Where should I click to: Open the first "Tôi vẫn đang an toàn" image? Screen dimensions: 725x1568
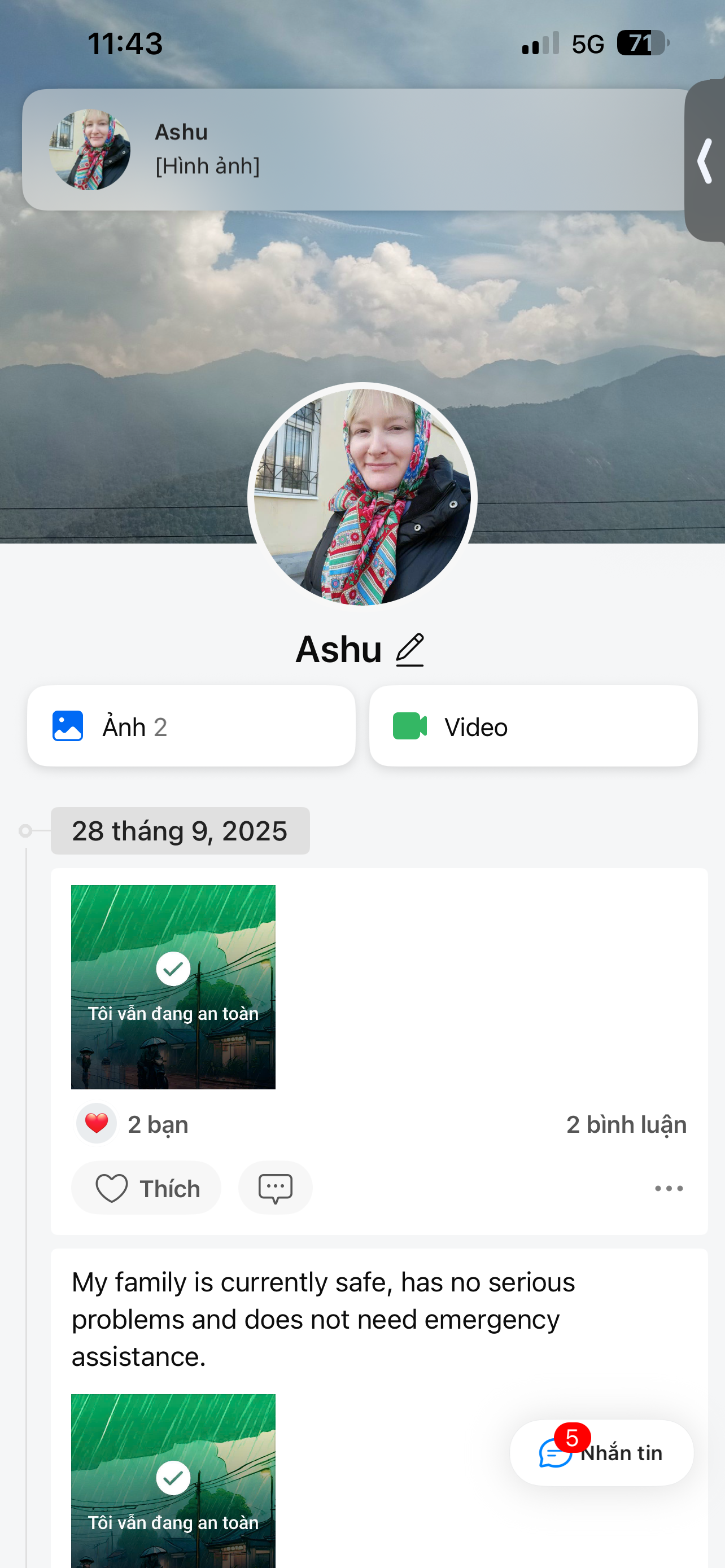pos(173,987)
